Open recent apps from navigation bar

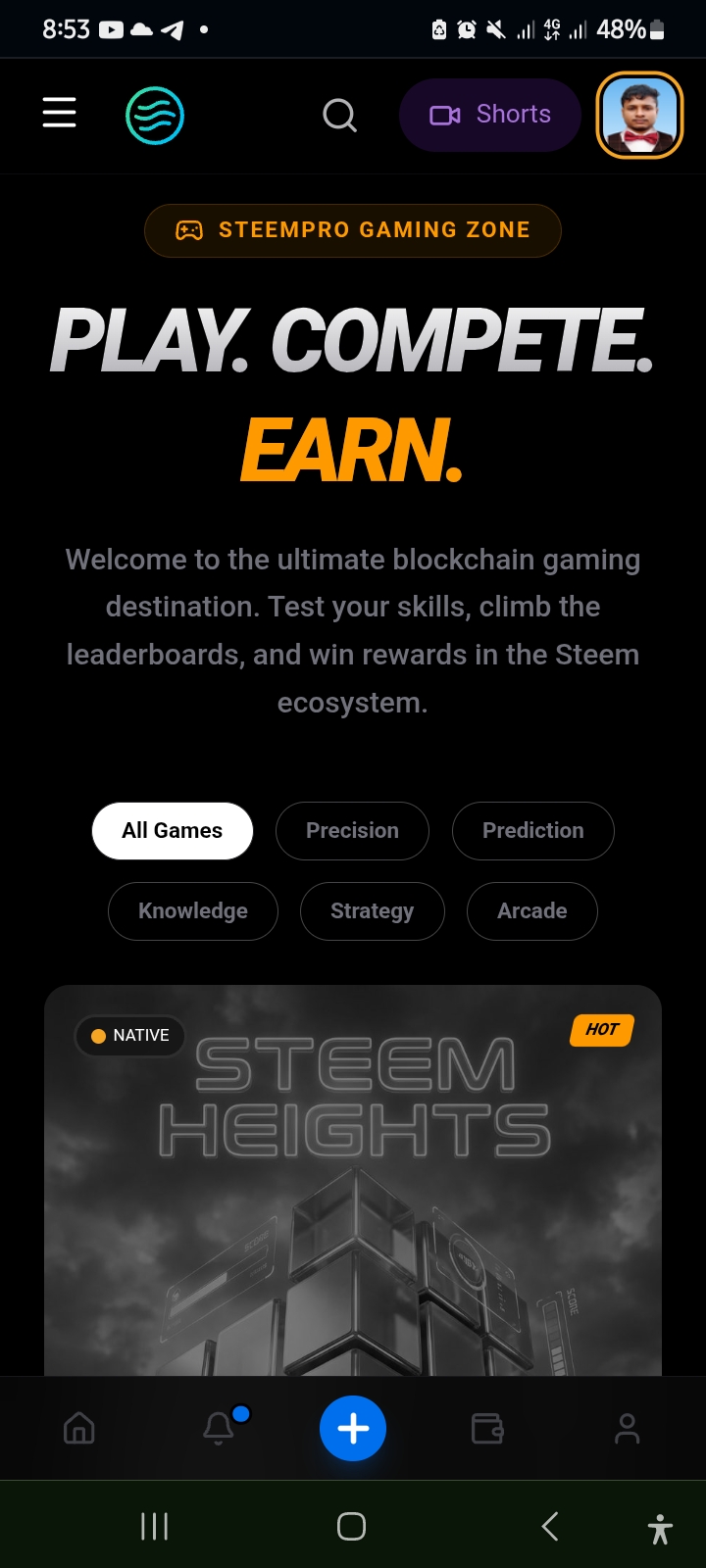pos(155,1526)
